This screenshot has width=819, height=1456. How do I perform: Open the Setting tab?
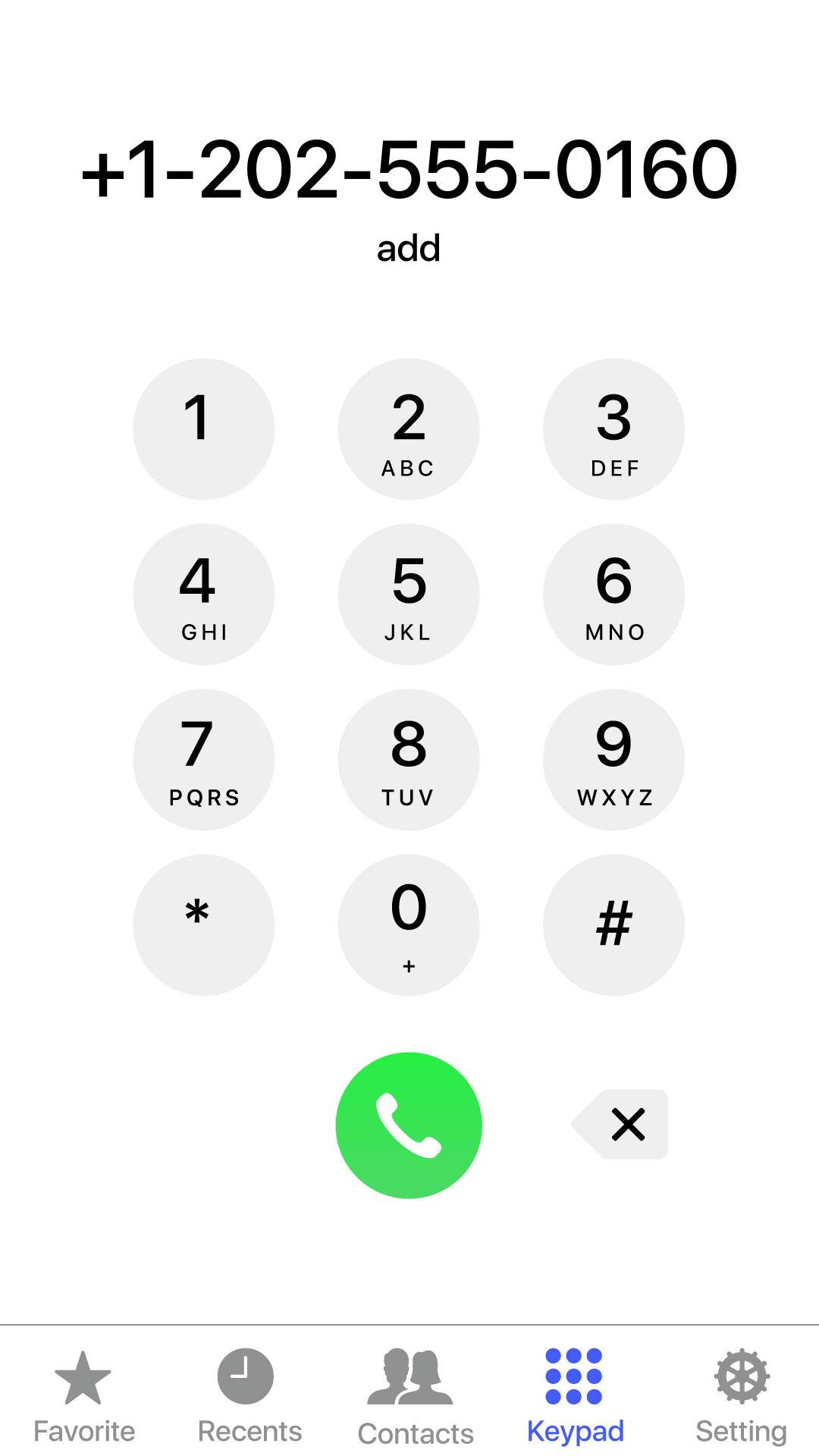[x=741, y=1397]
